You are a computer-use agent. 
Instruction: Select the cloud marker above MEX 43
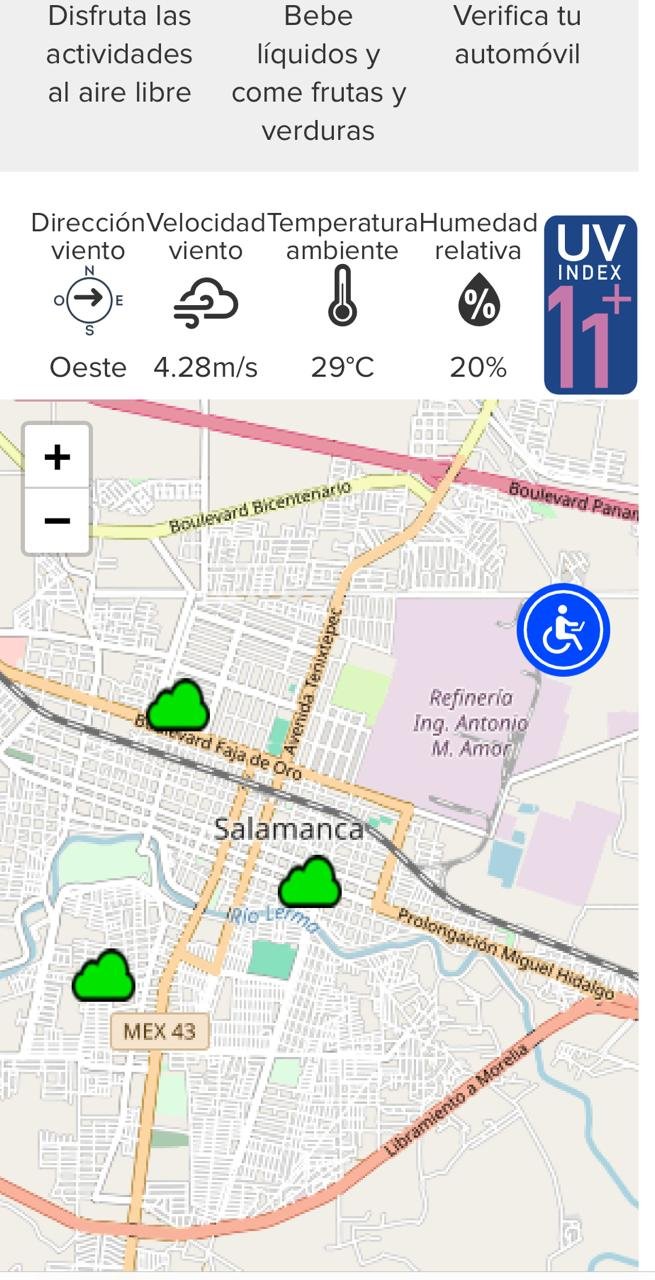[x=103, y=976]
